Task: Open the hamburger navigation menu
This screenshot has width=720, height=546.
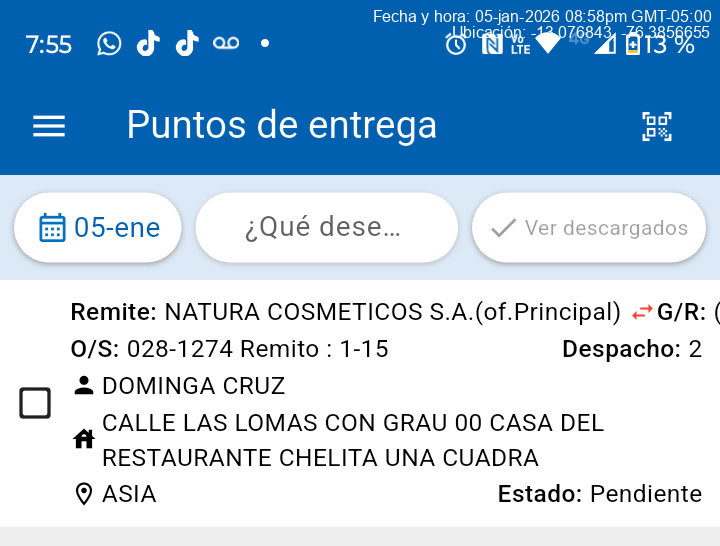Action: point(49,126)
